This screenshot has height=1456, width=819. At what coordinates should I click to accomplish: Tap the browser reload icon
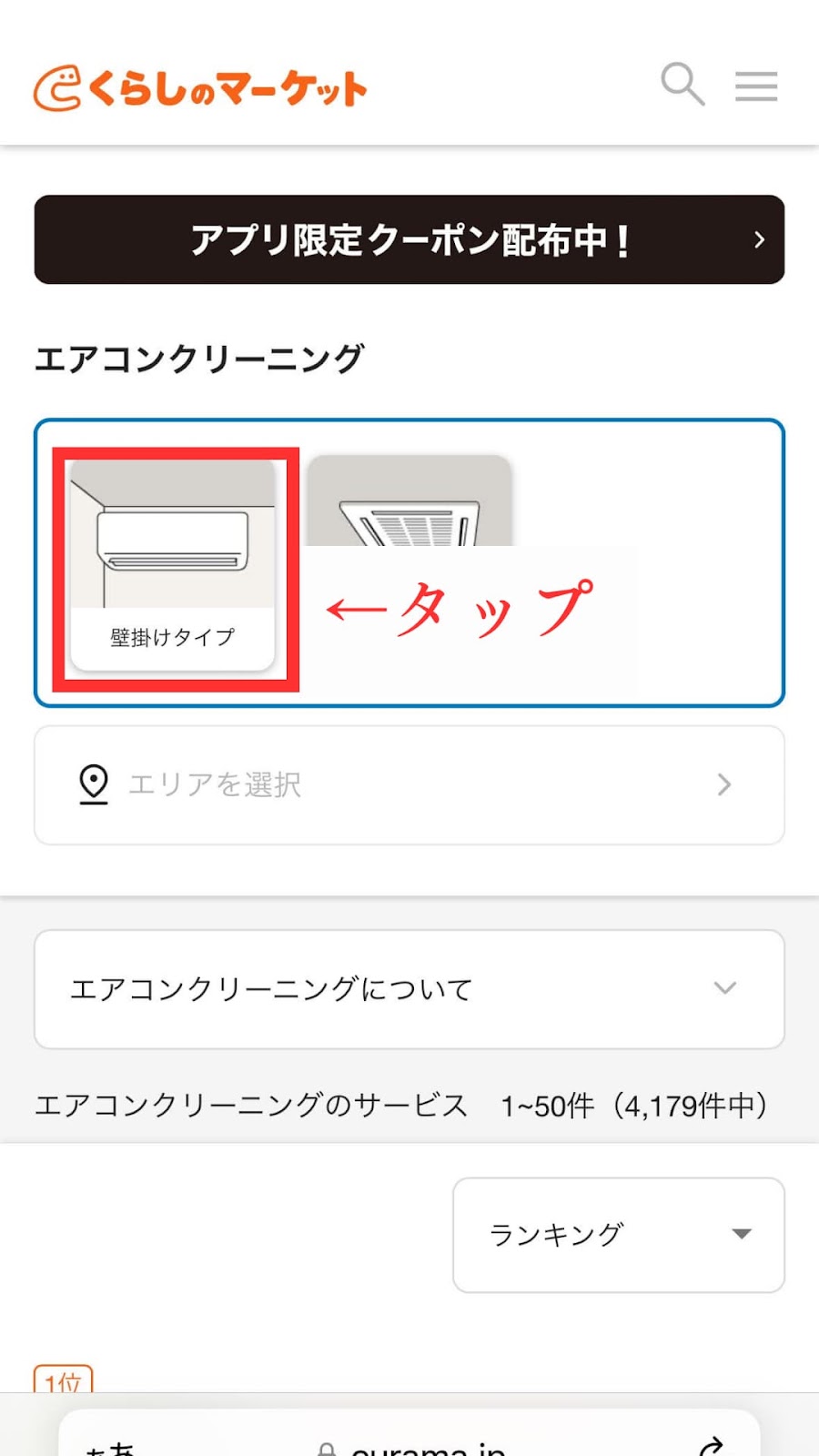712,1445
